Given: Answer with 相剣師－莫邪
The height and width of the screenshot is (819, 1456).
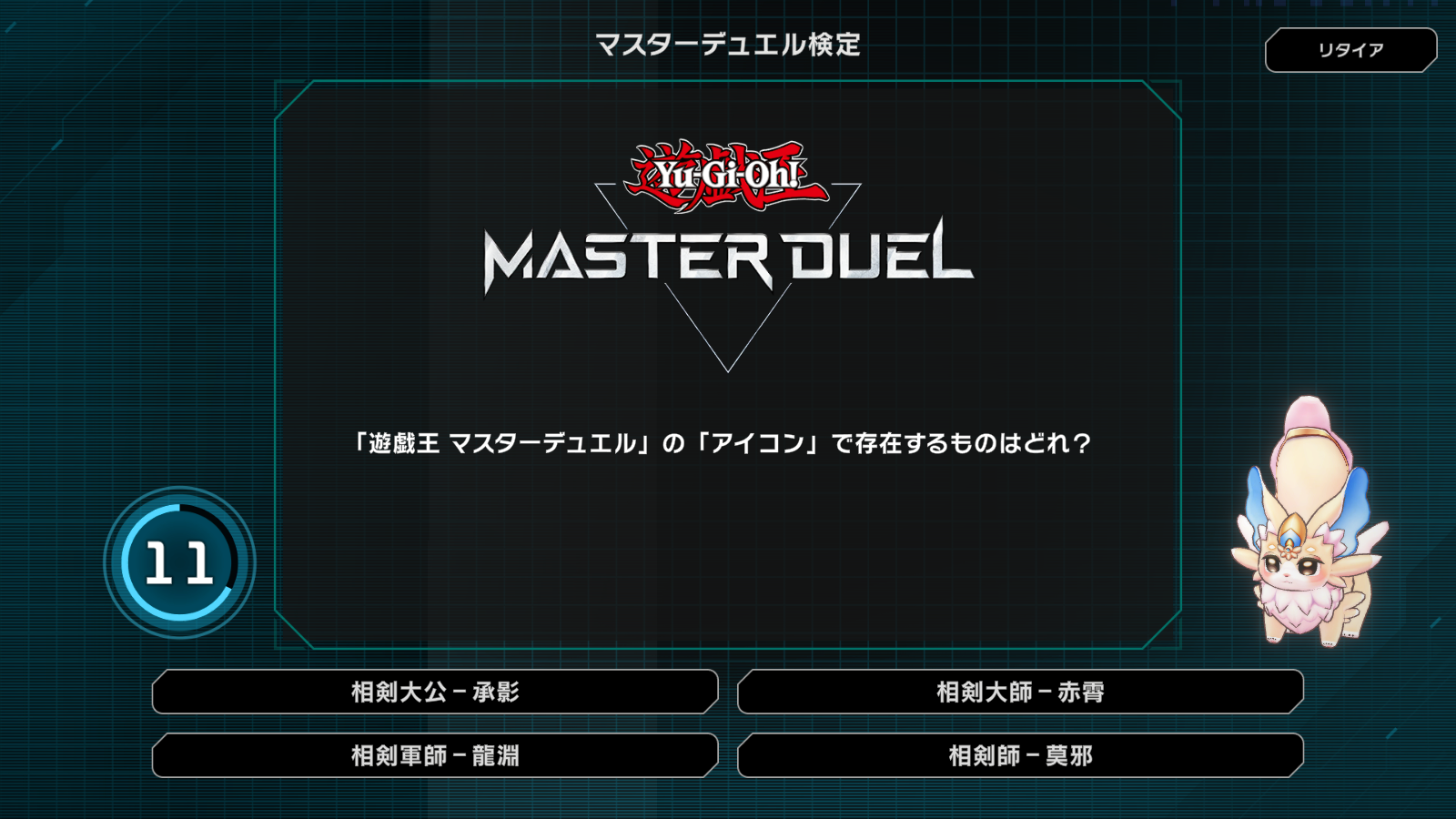Looking at the screenshot, I should point(1020,755).
